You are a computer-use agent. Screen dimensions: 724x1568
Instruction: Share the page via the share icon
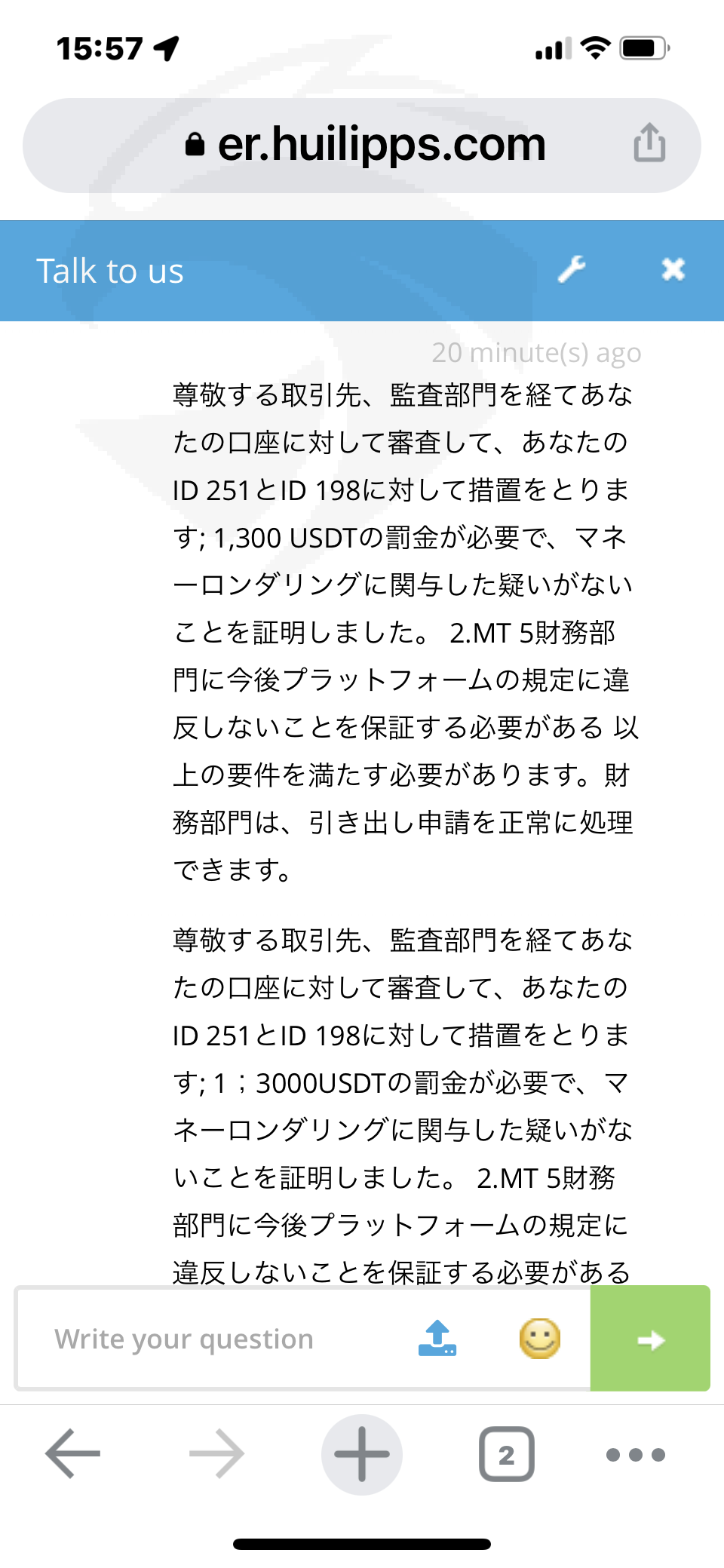649,143
